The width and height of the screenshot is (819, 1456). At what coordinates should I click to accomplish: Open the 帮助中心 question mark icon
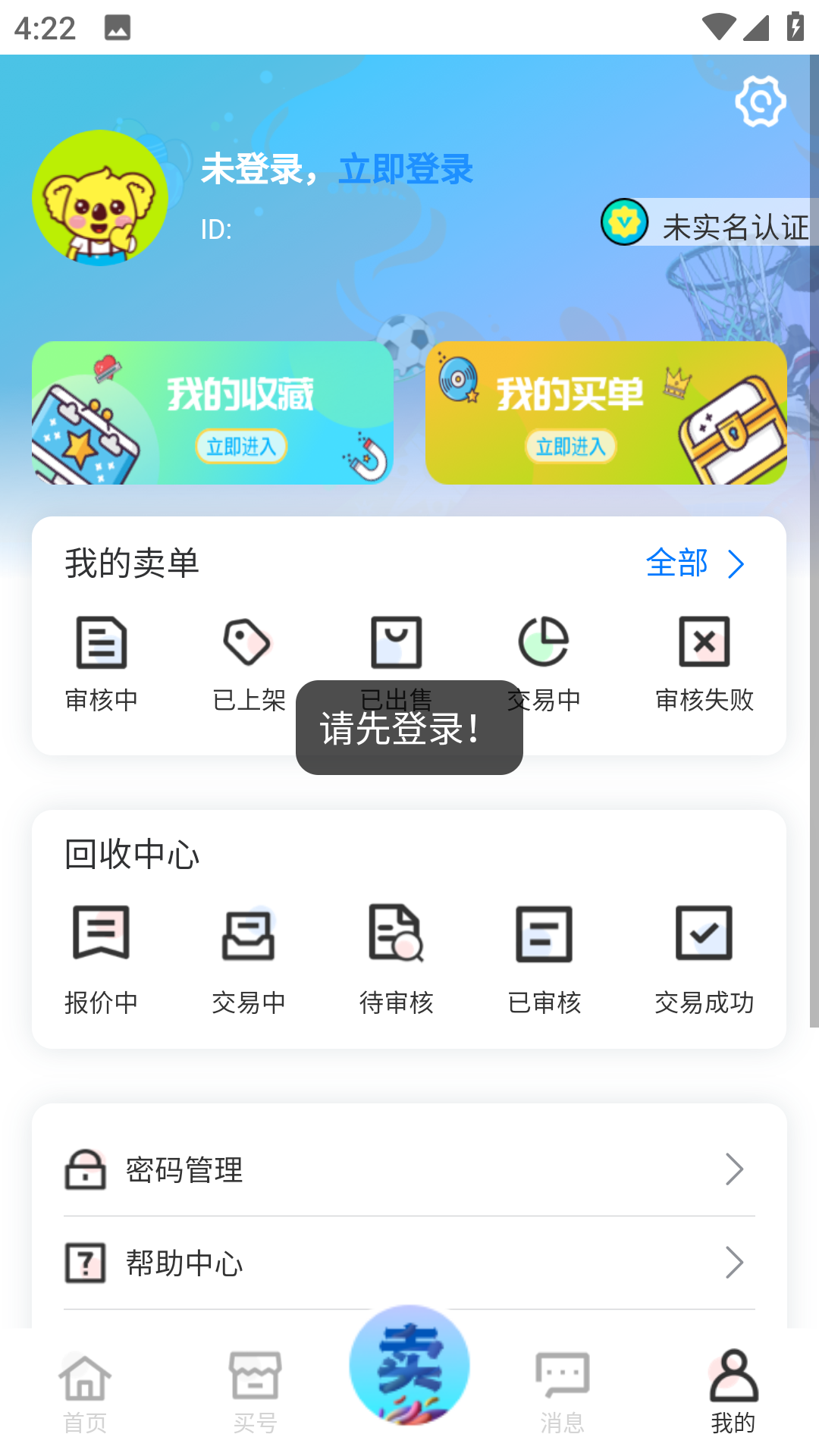pos(86,1263)
